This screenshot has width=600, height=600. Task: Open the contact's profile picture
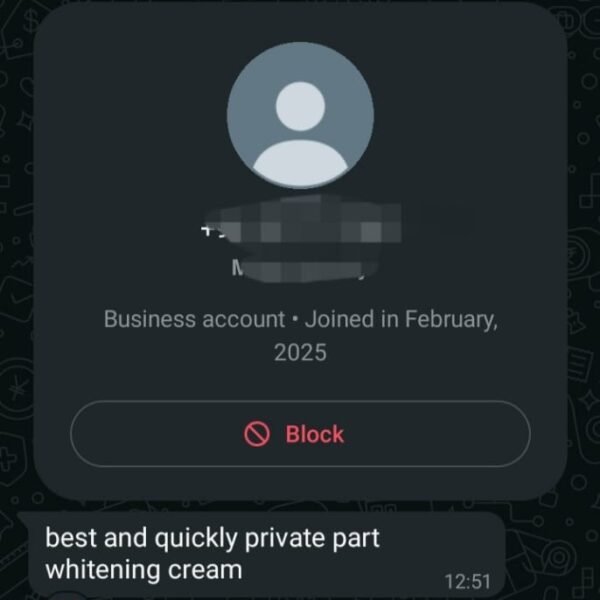300,115
